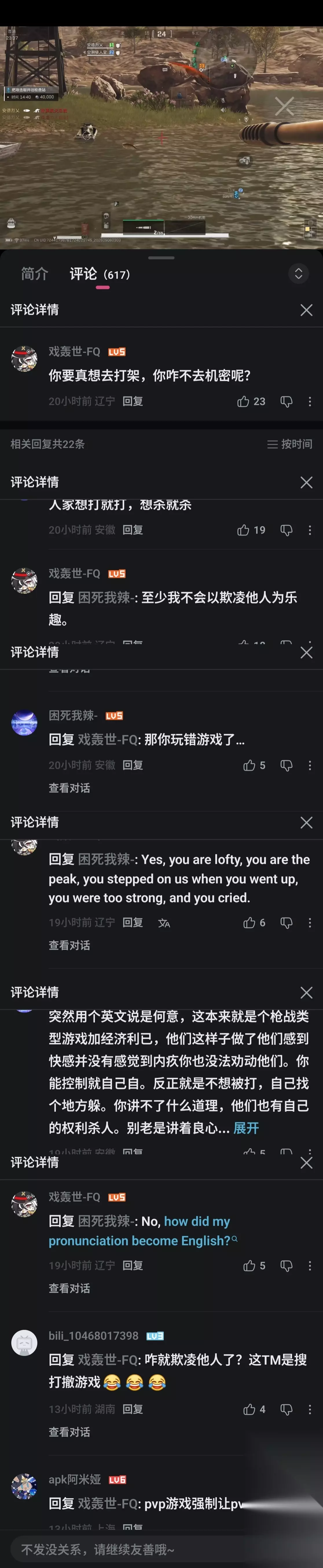This screenshot has height=1568, width=323.
Task: Expand the long comment with 展开
Action: pyautogui.click(x=246, y=1127)
